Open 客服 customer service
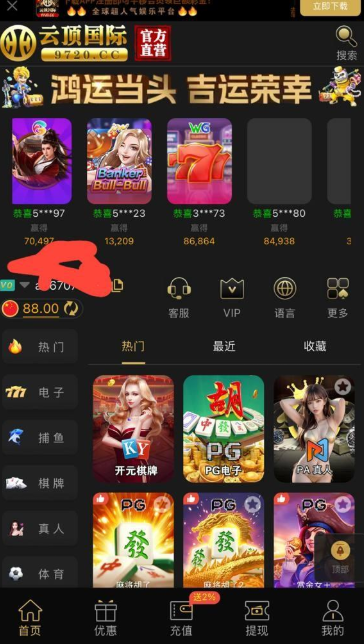The image size is (364, 644). [179, 298]
